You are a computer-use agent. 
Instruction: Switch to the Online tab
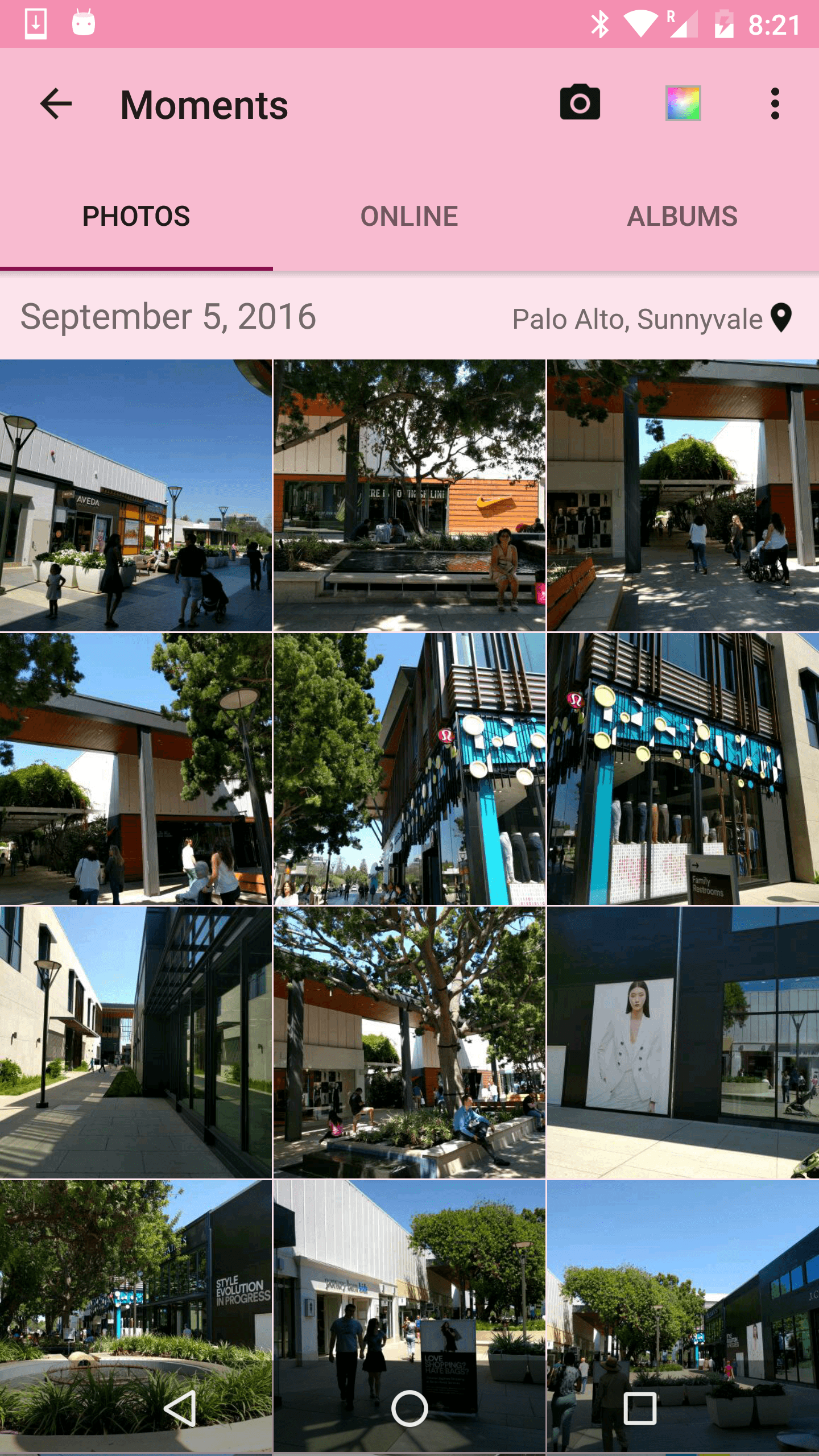coord(409,217)
